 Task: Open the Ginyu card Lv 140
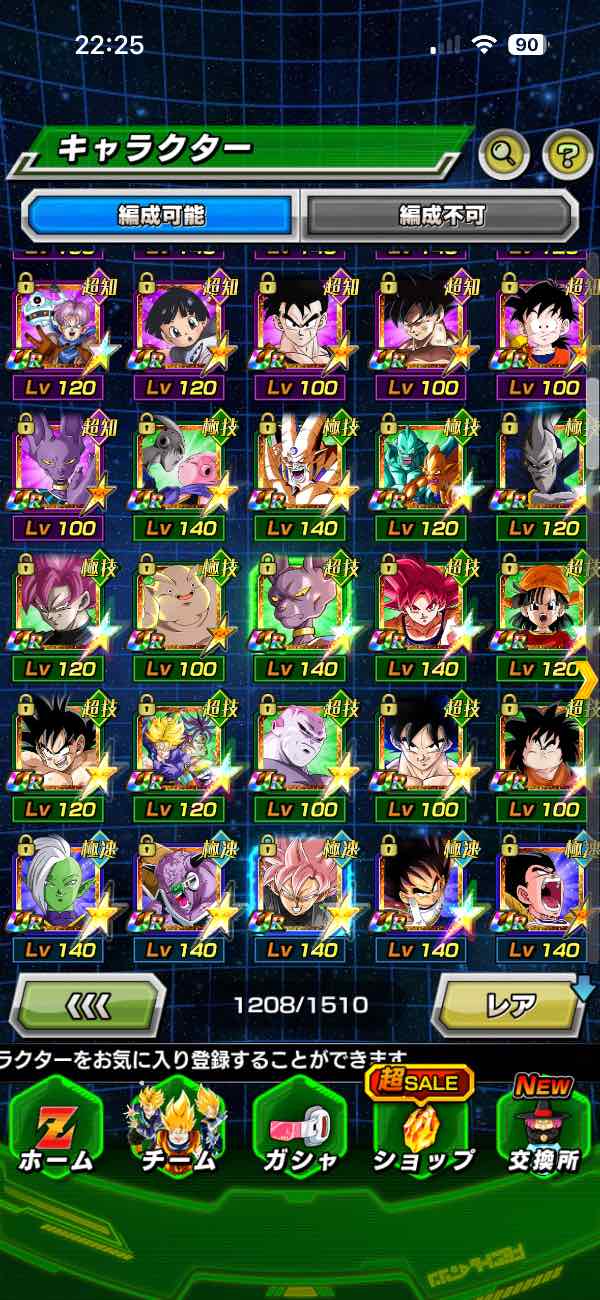click(180, 885)
